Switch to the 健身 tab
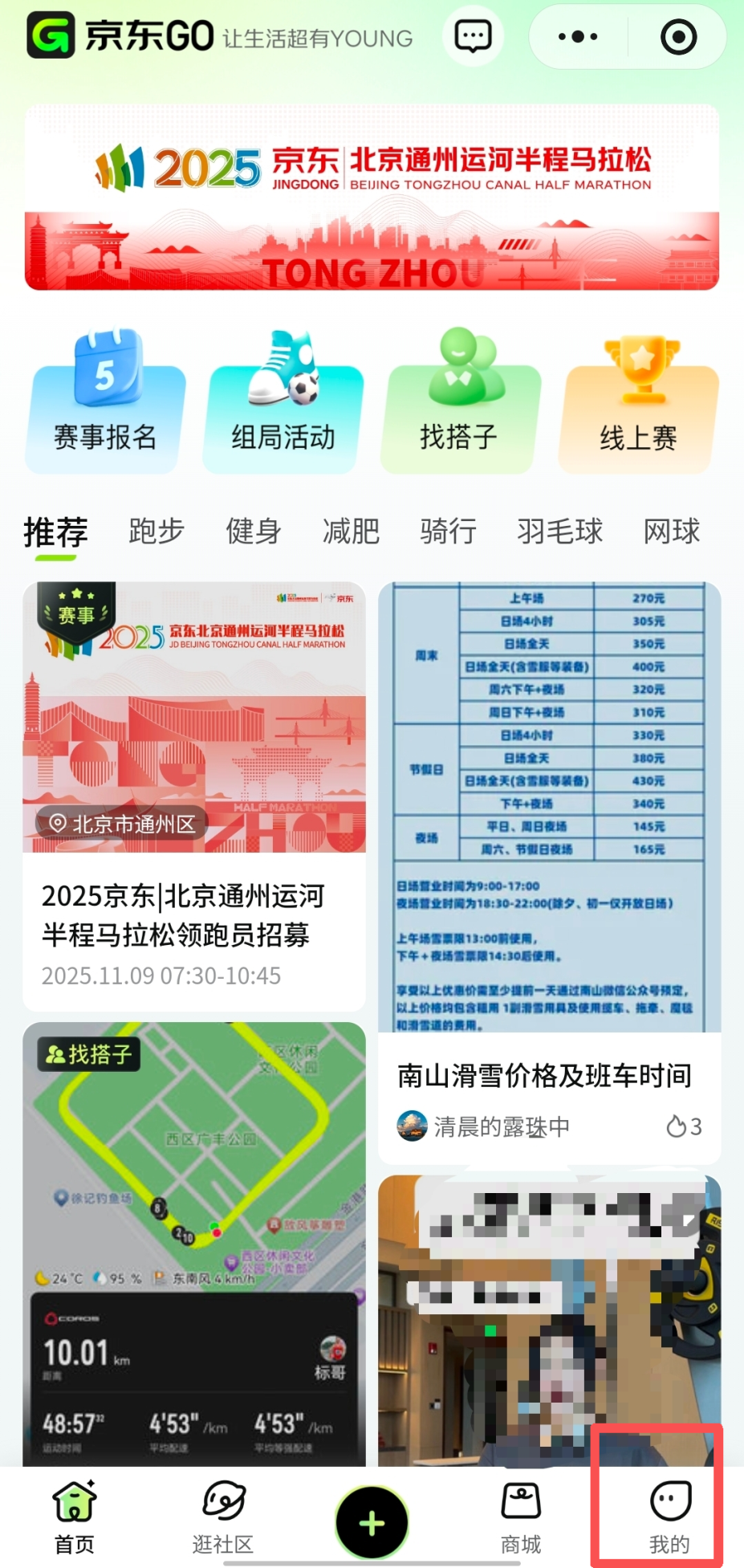 (x=254, y=531)
